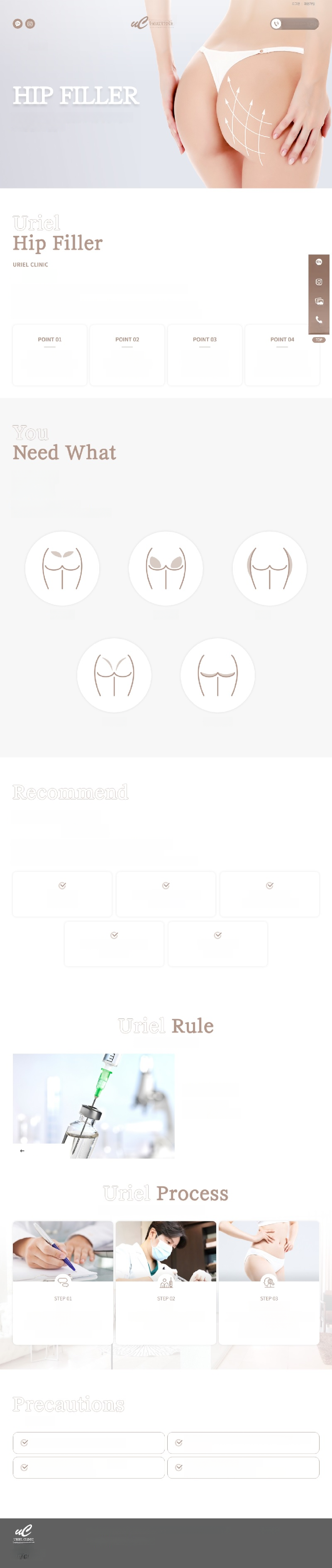This screenshot has width=332, height=1568.
Task: Tap the previous arrow on Uriel Rule slider
Action: 22,1150
